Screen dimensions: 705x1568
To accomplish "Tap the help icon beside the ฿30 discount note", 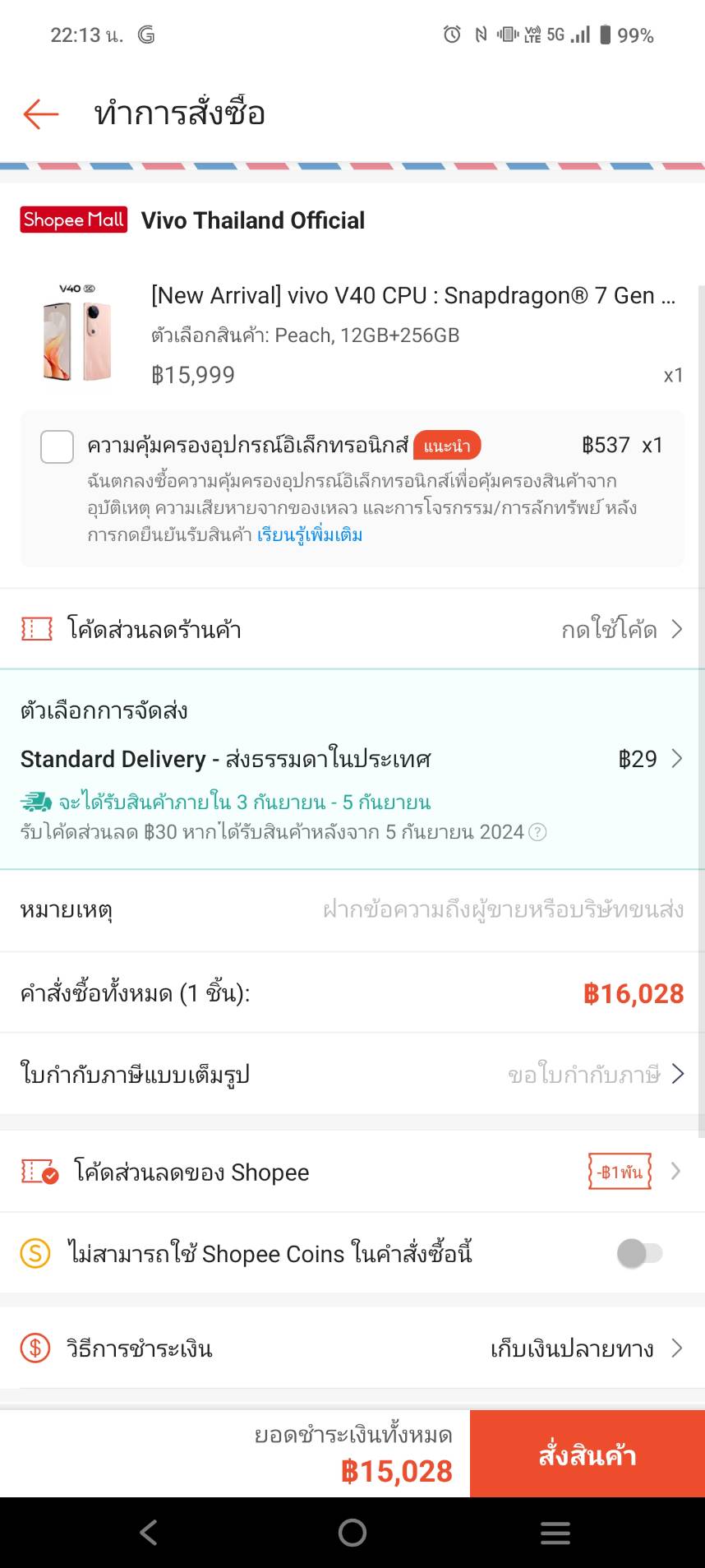I will [537, 832].
